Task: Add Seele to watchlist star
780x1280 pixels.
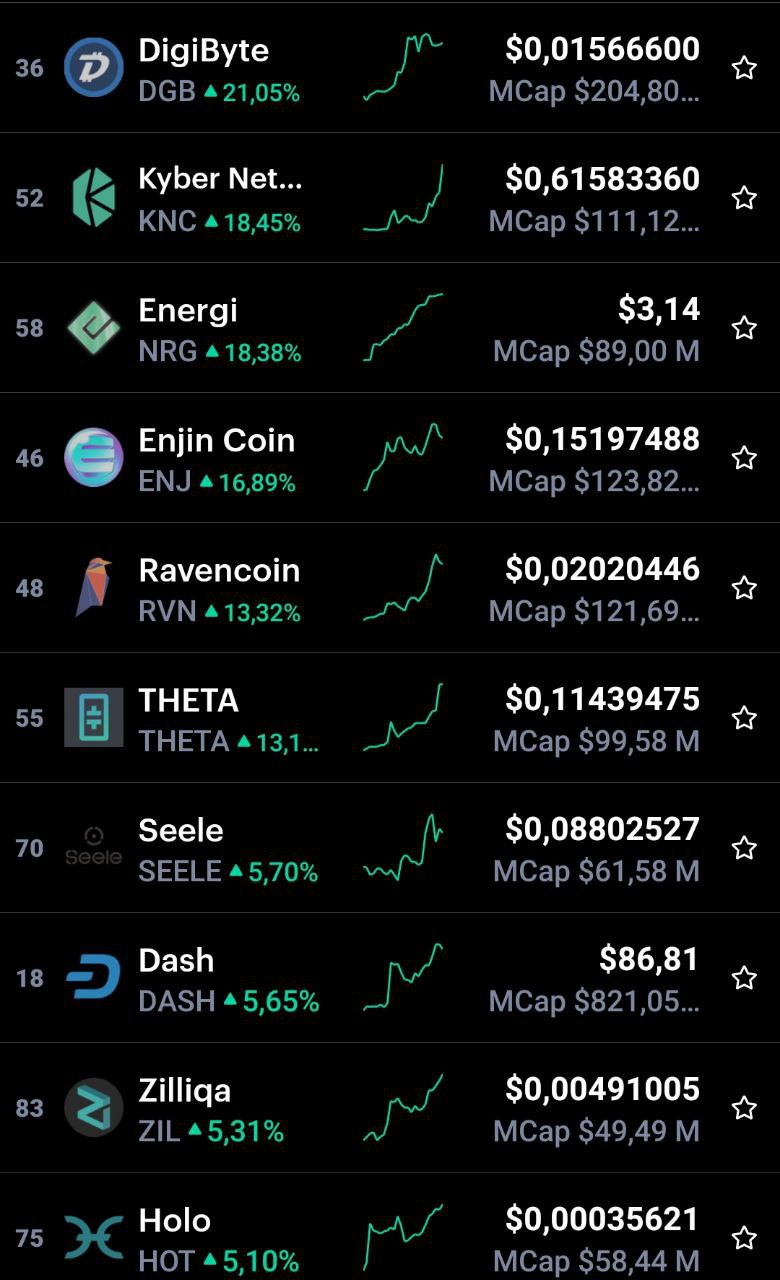Action: click(x=744, y=848)
